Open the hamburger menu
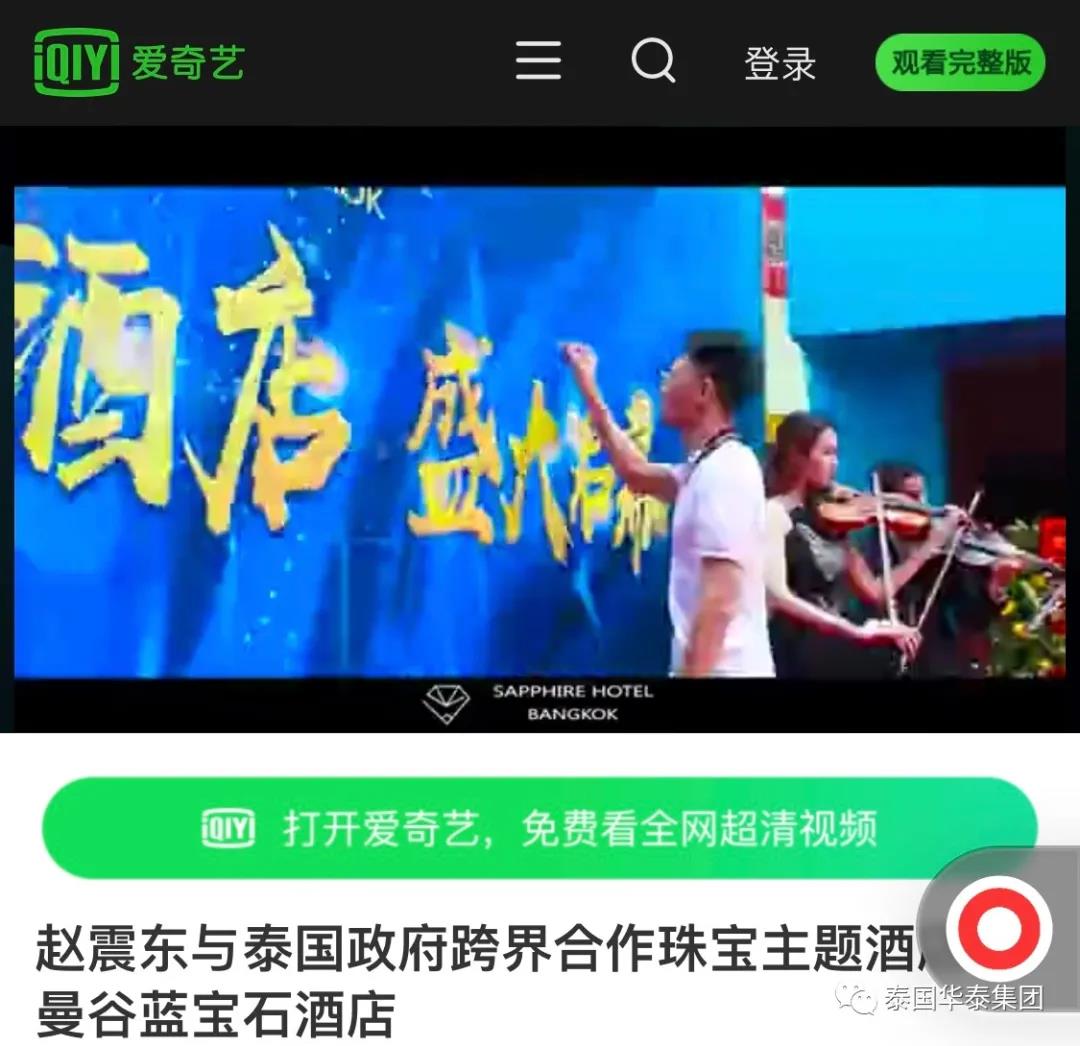The height and width of the screenshot is (1046, 1080). click(x=538, y=62)
